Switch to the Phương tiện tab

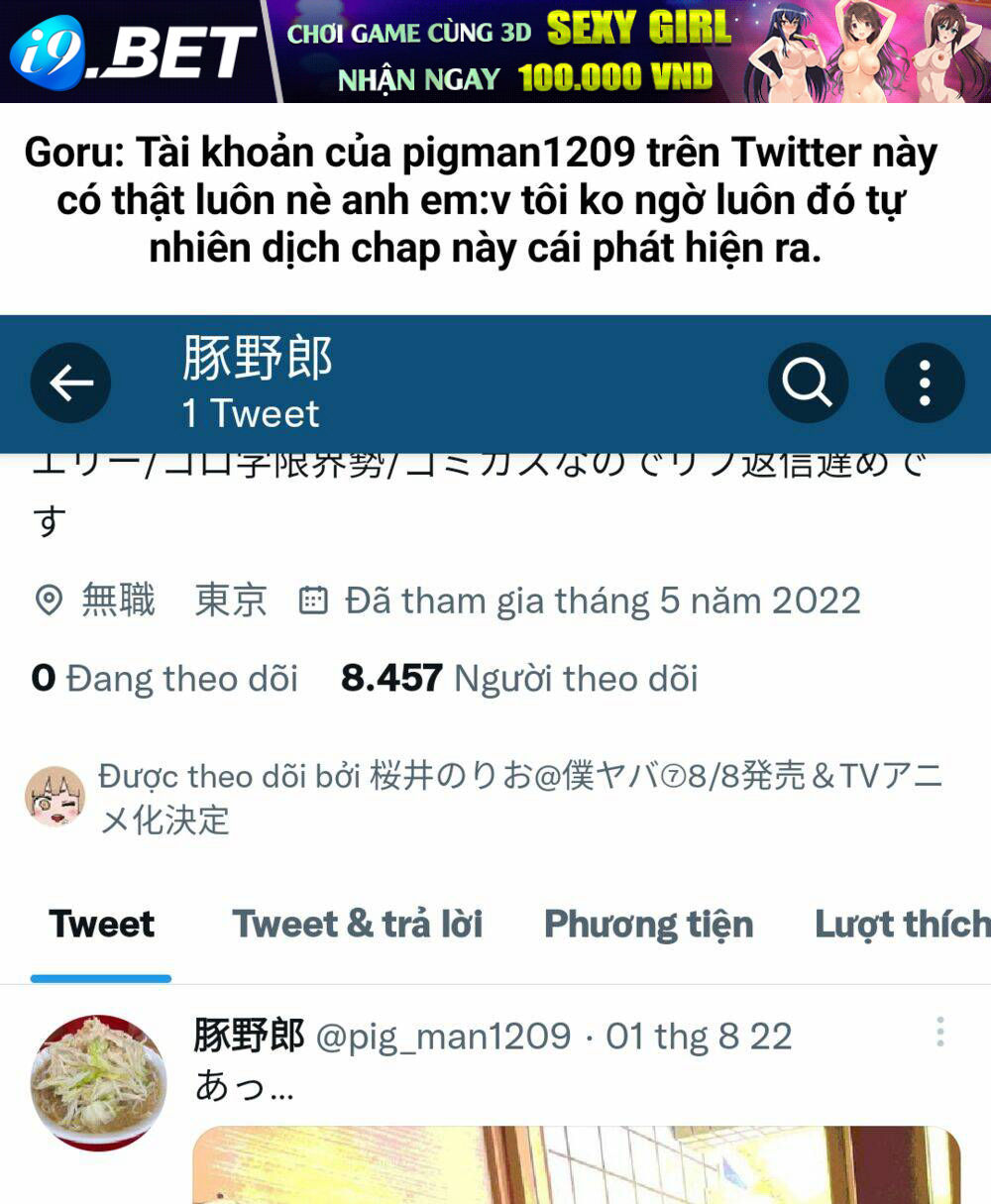pos(649,925)
